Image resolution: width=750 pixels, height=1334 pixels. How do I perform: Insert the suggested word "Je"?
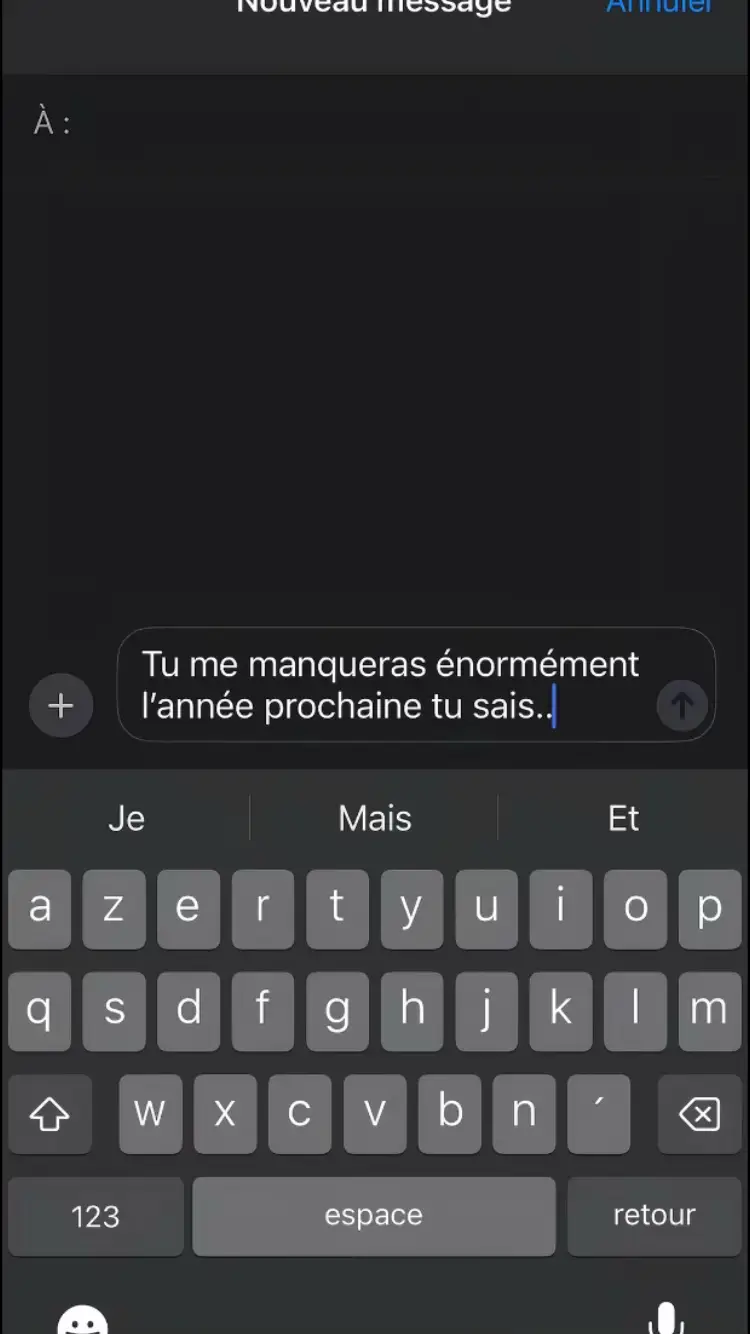[127, 819]
